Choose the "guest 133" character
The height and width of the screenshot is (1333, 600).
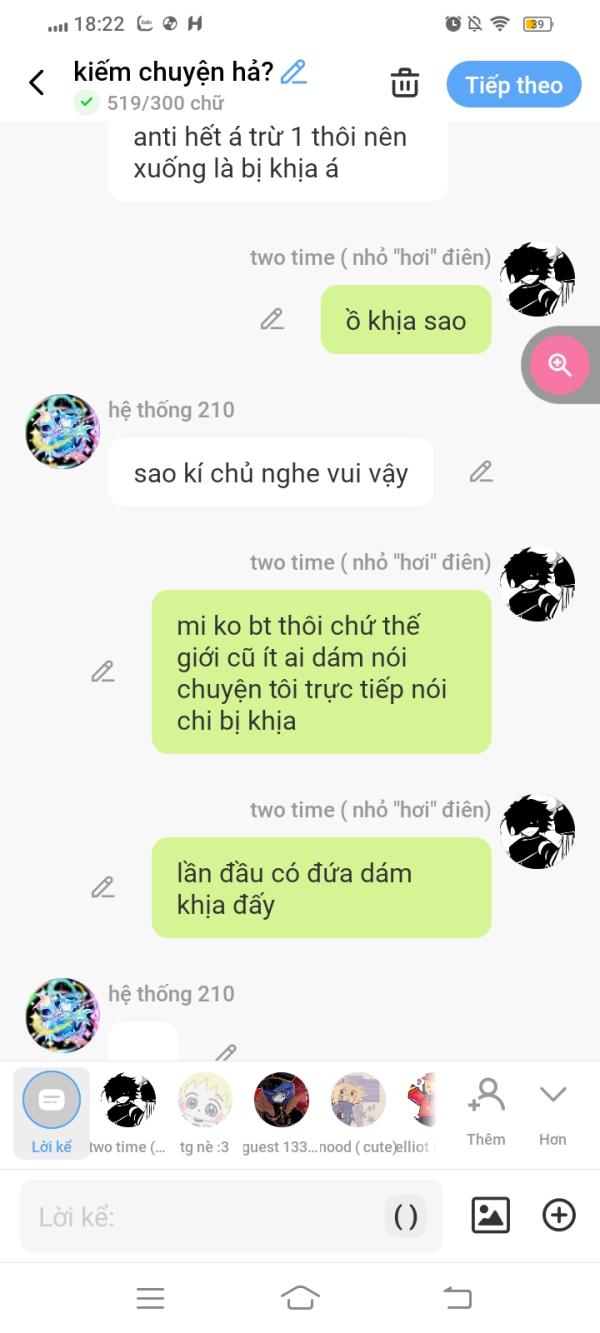(x=281, y=1113)
